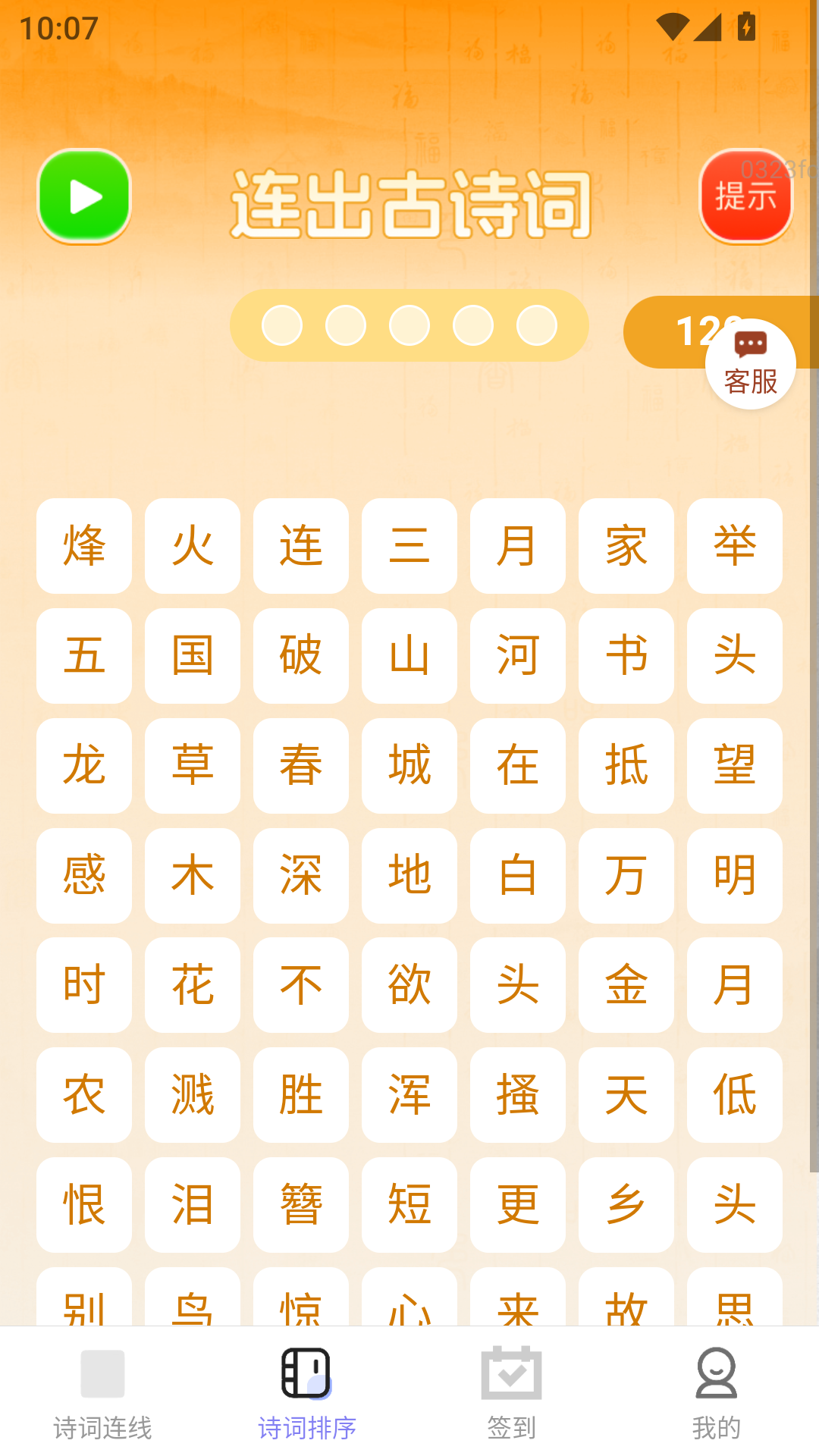
Task: Open the 提示 hint button
Action: click(x=745, y=196)
